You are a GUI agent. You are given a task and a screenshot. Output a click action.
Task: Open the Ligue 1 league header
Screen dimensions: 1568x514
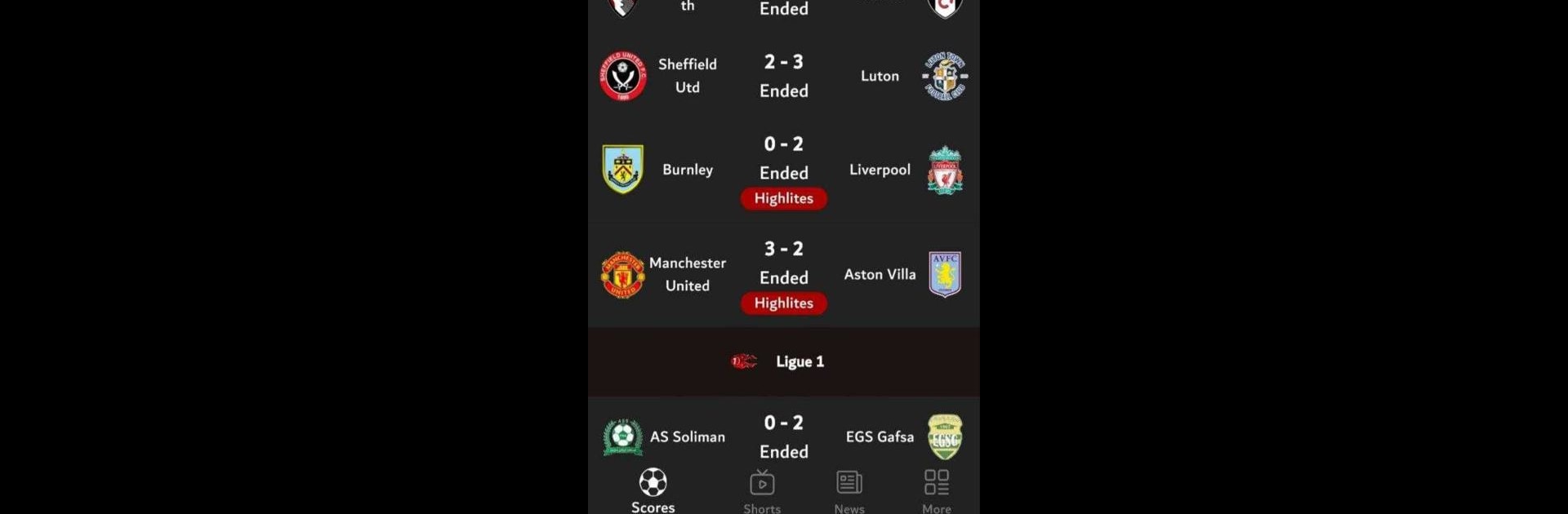coord(783,361)
